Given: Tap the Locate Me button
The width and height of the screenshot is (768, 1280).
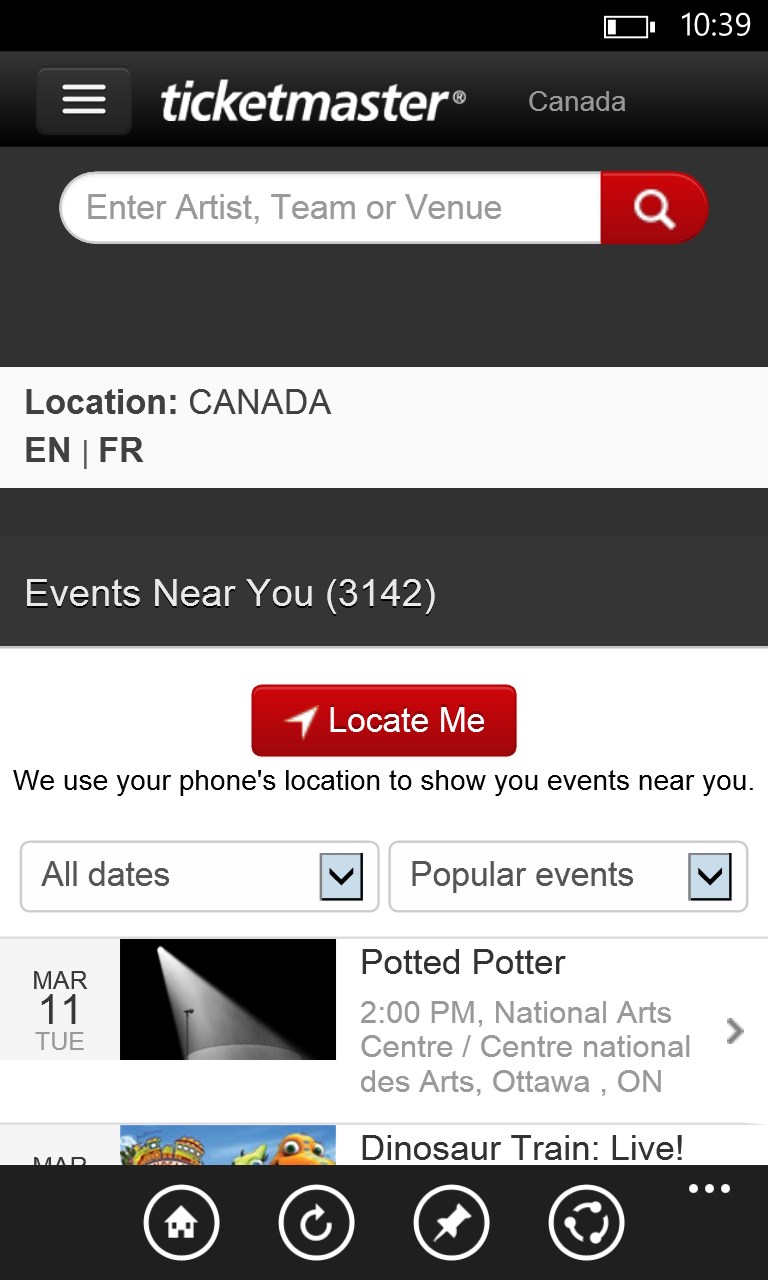Looking at the screenshot, I should 384,720.
